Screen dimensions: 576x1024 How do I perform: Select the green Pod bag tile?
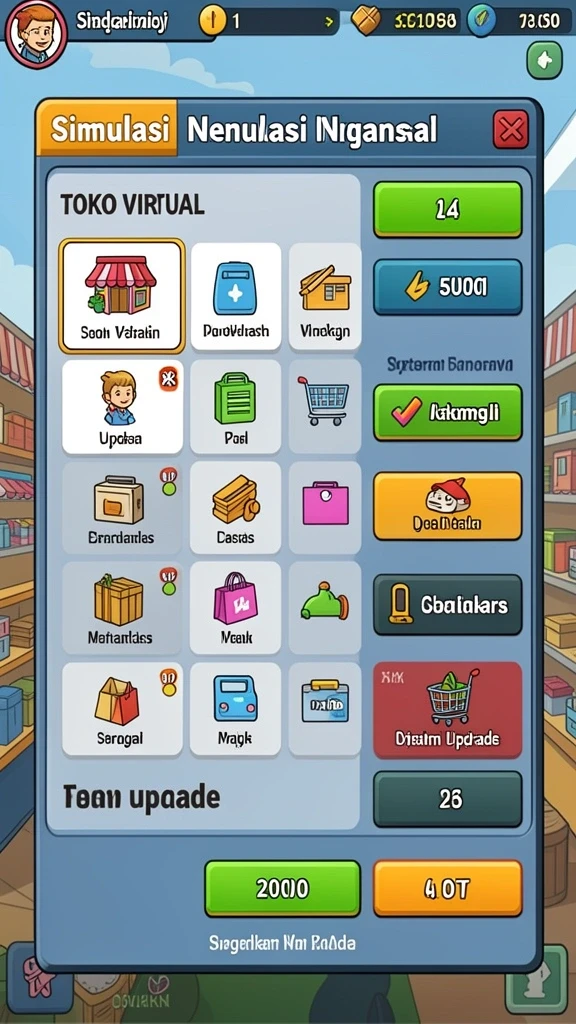[x=236, y=406]
